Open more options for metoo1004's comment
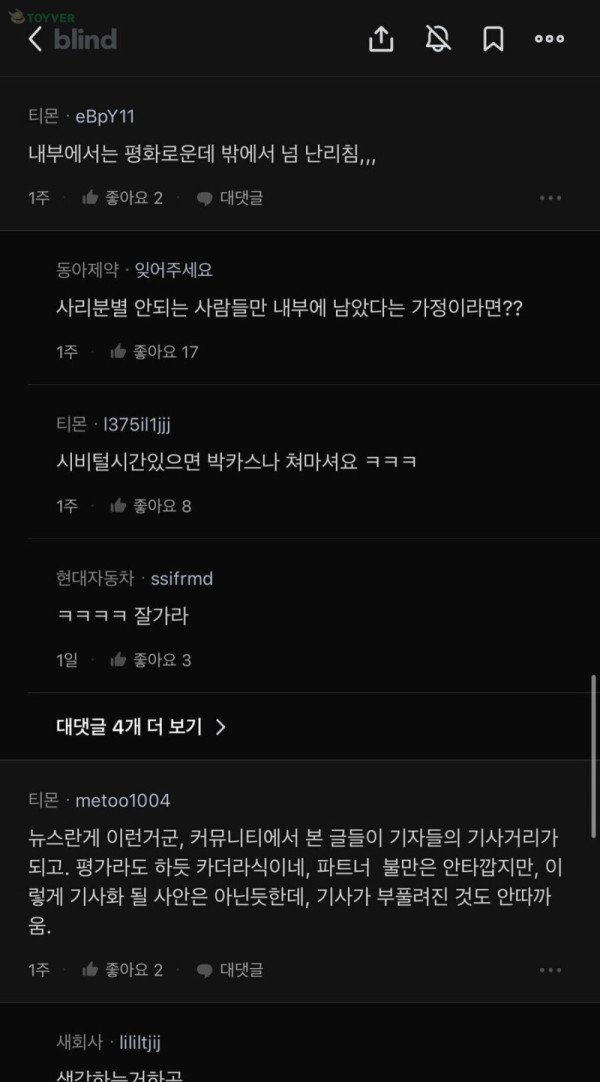Viewport: 600px width, 1082px height. pyautogui.click(x=550, y=969)
